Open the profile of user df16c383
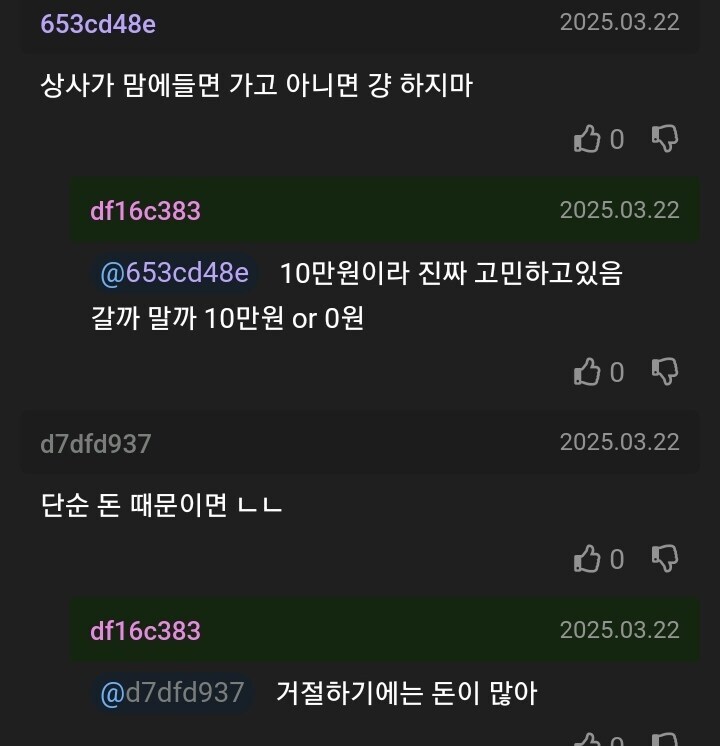The height and width of the screenshot is (746, 720). [144, 210]
